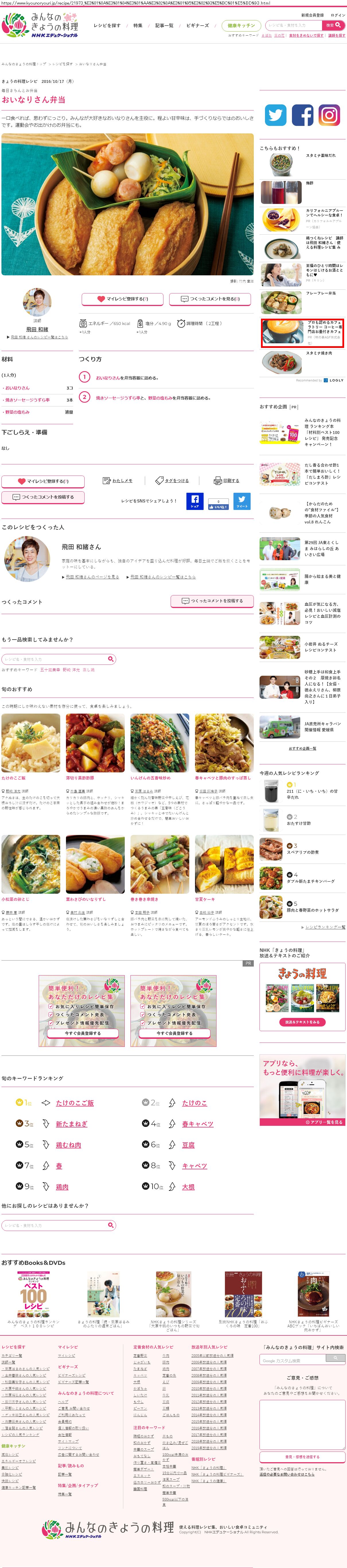Open the Twitter icon in the sidebar
Viewport: 347px width, 1568px height.
(275, 115)
